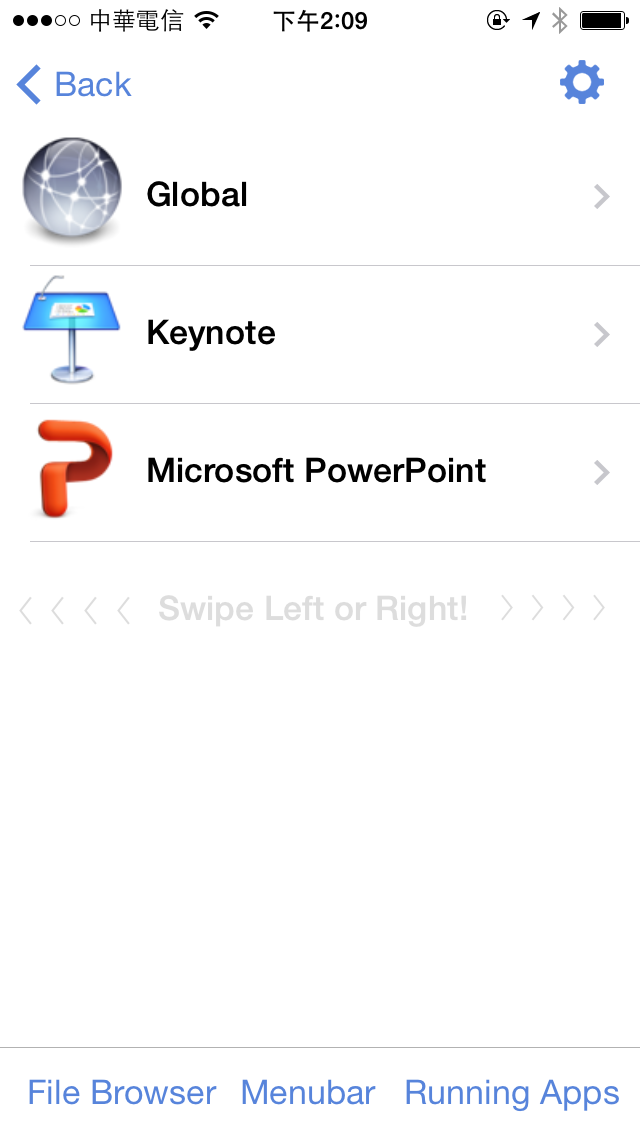Go back to the previous screen
This screenshot has height=1136, width=640.
[x=75, y=85]
